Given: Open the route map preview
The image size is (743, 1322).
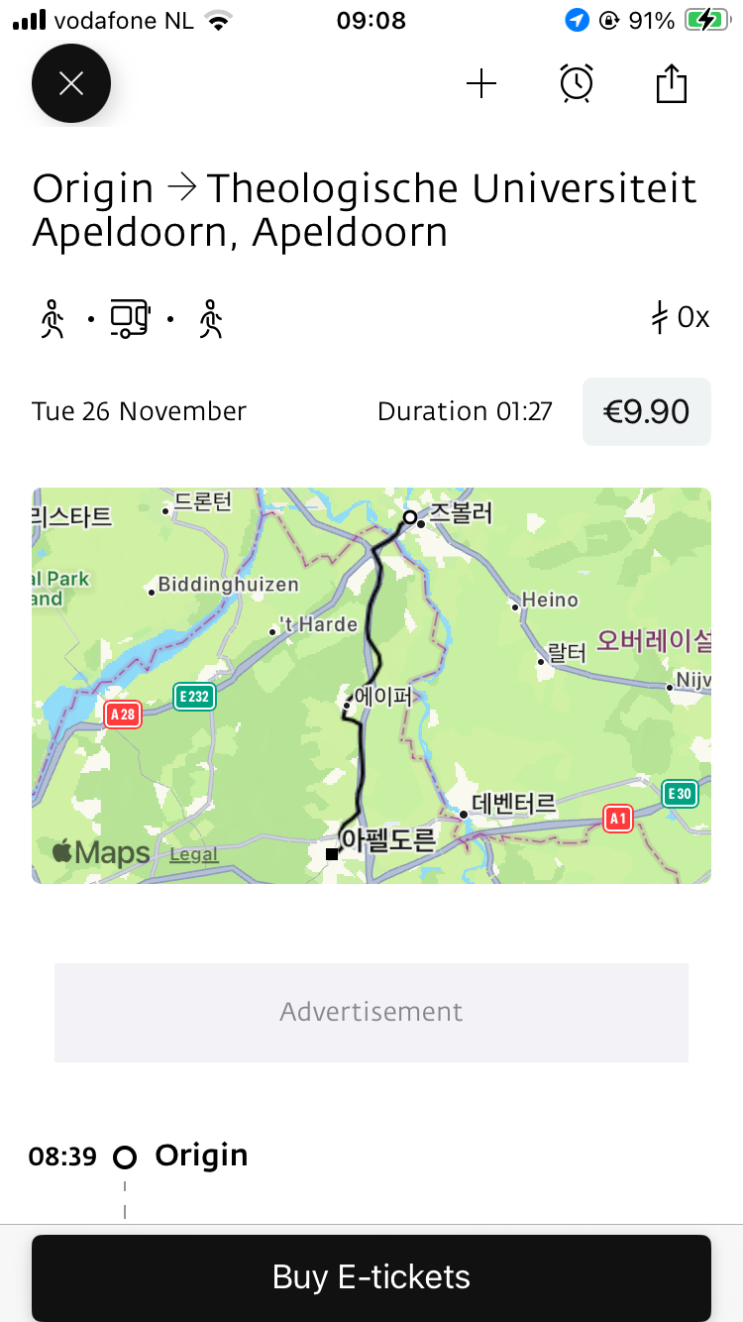Looking at the screenshot, I should point(371,685).
